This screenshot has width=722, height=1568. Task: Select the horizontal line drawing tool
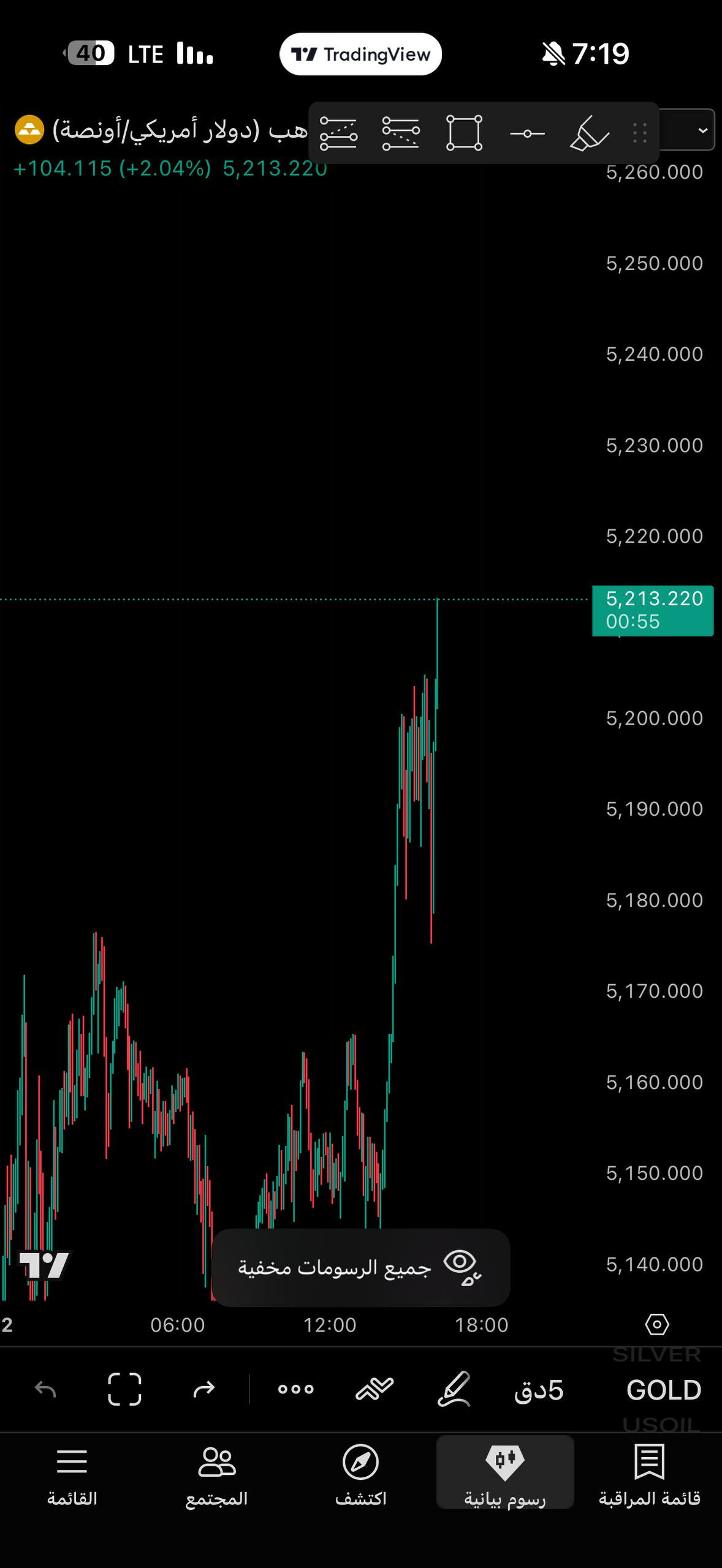[527, 133]
